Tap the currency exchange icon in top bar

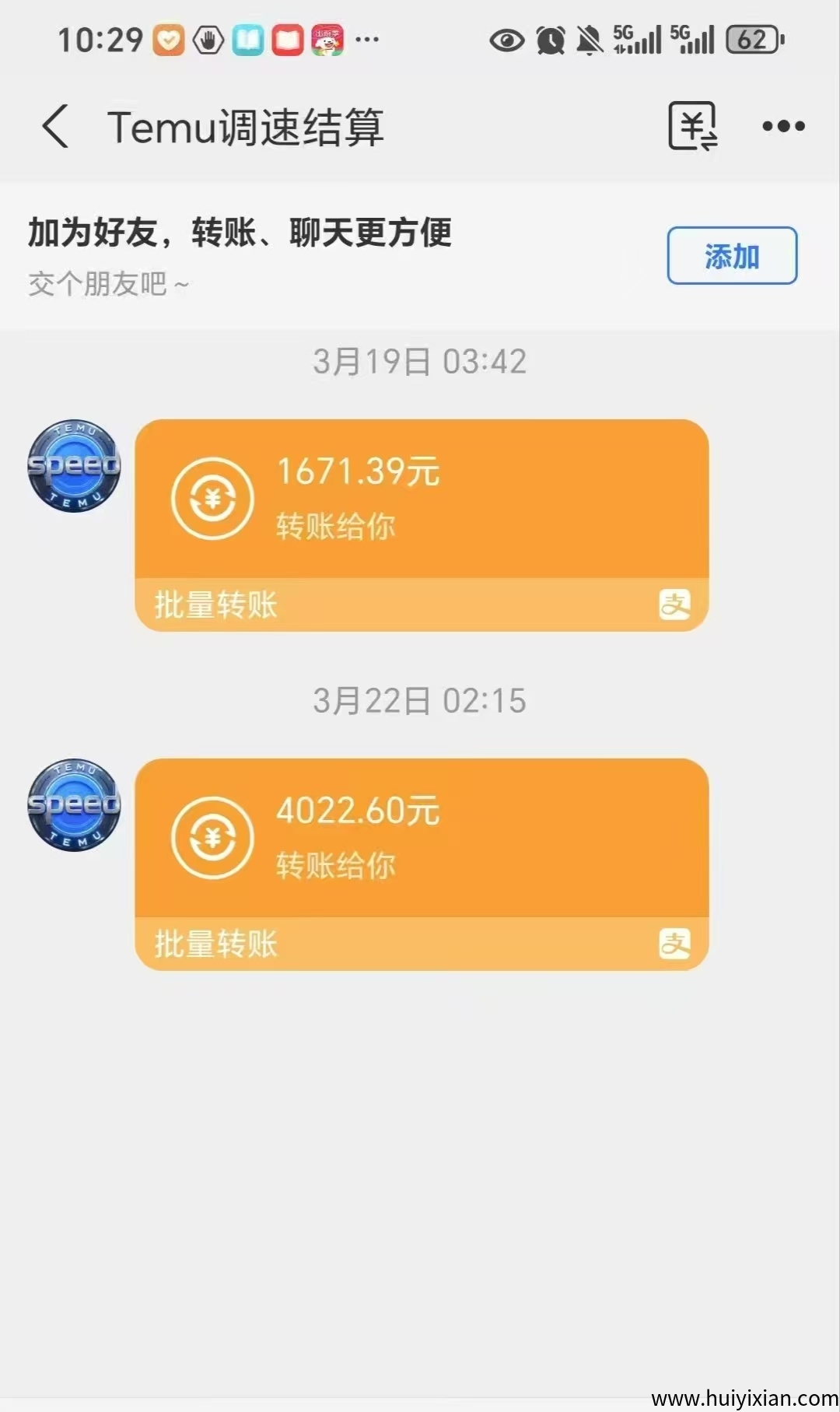pos(693,124)
